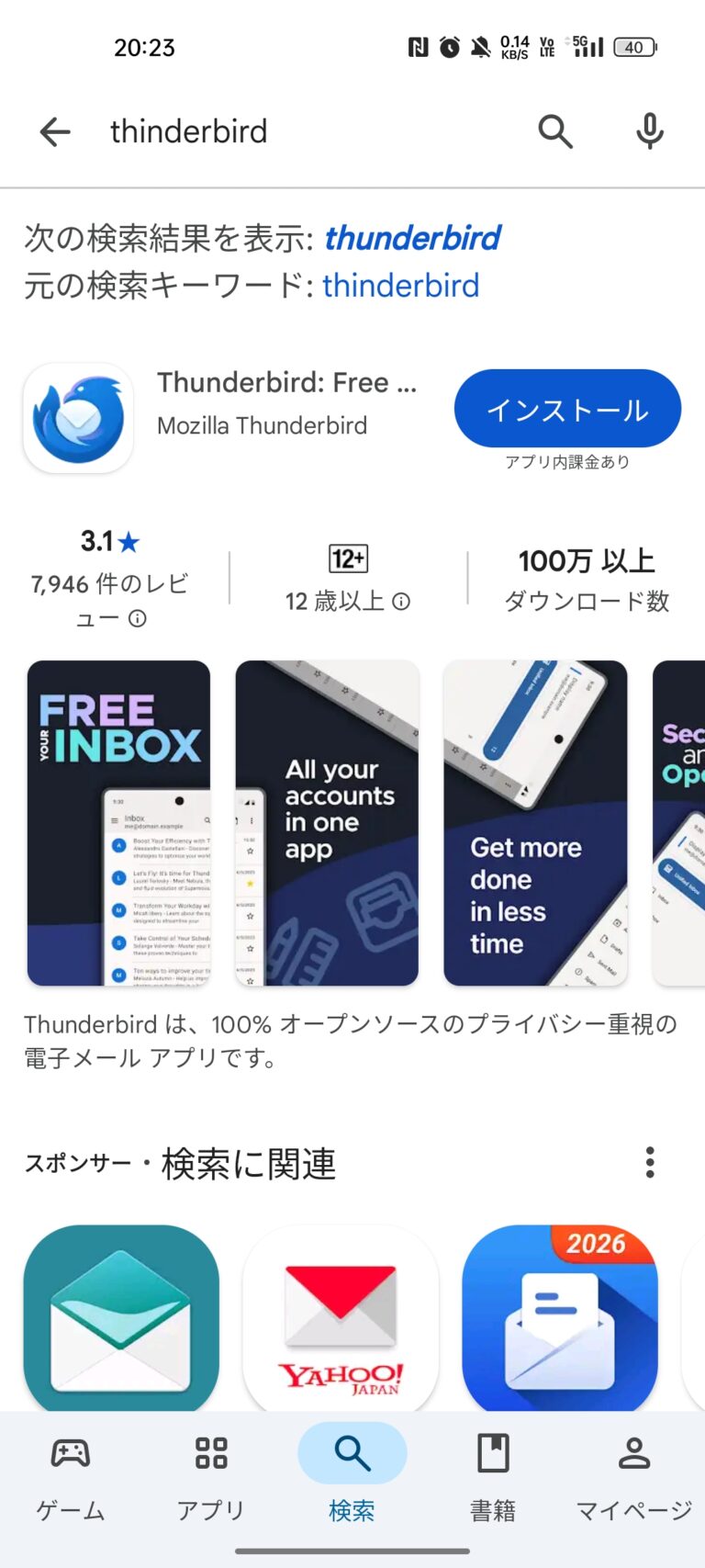The height and width of the screenshot is (1568, 705).
Task: Open review rating info icon
Action: (138, 619)
